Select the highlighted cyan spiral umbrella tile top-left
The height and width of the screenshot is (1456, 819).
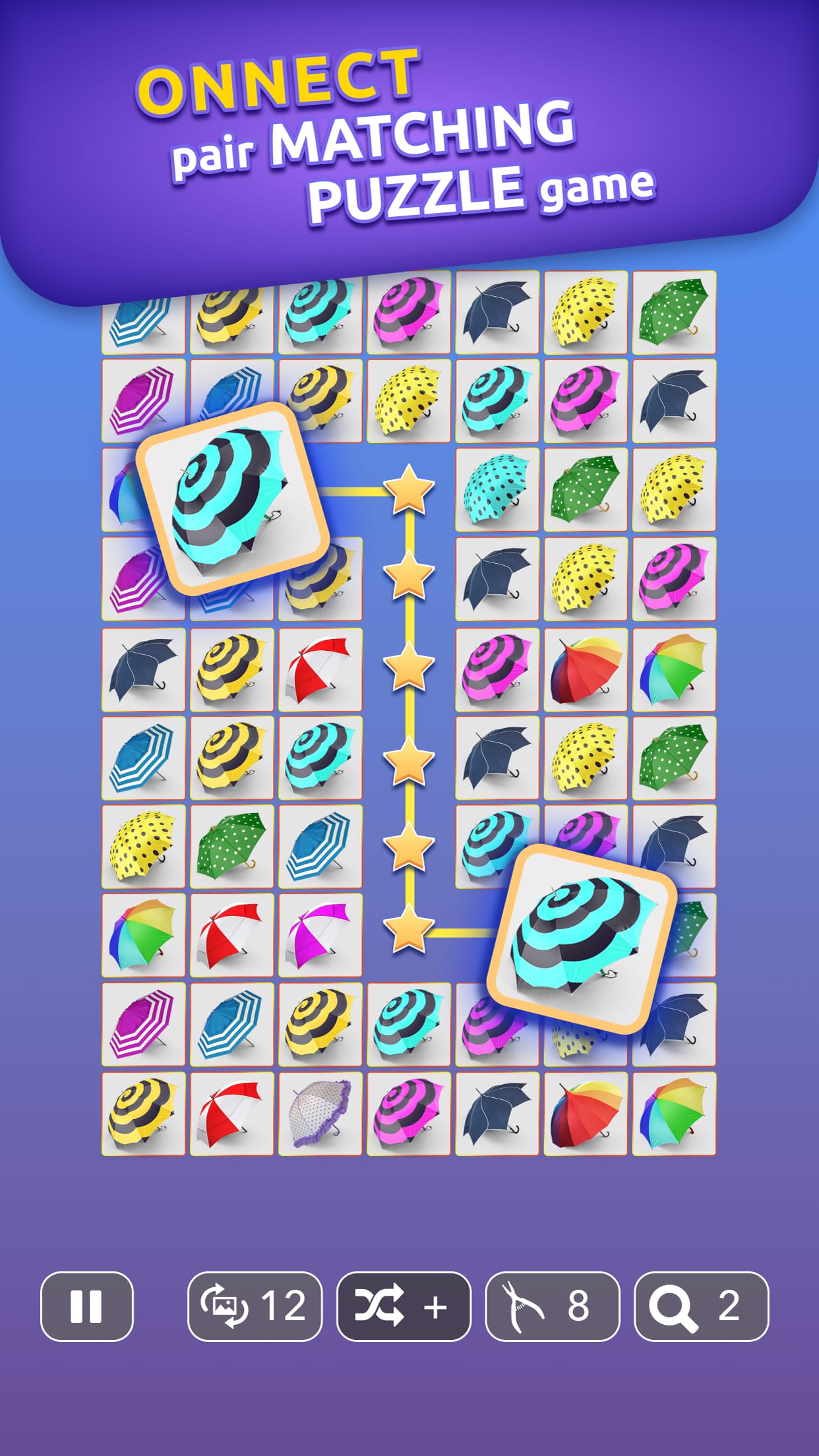234,514
